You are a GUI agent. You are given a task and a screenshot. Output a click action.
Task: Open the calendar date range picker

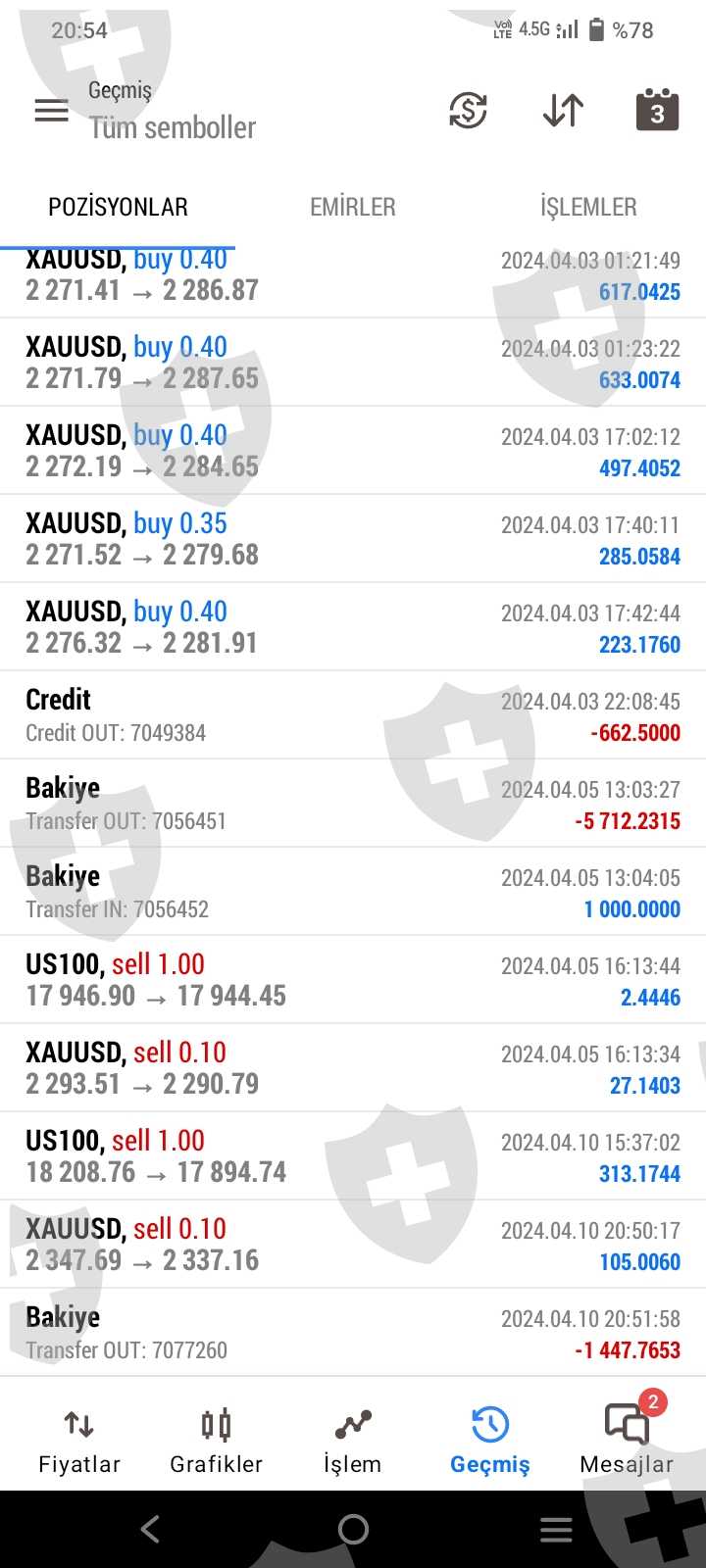(x=657, y=111)
